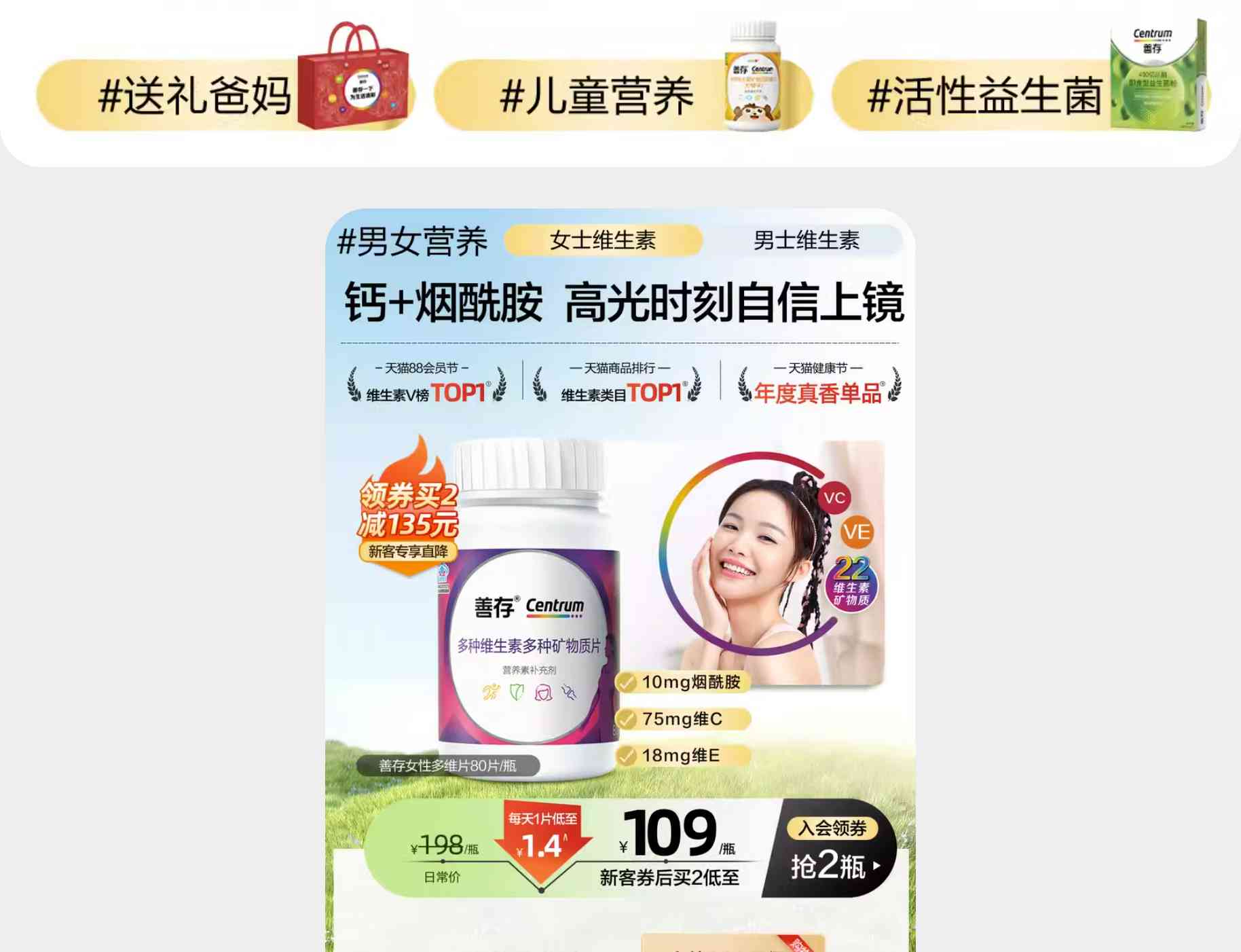Switch to the 男士维生素 tab

[806, 240]
